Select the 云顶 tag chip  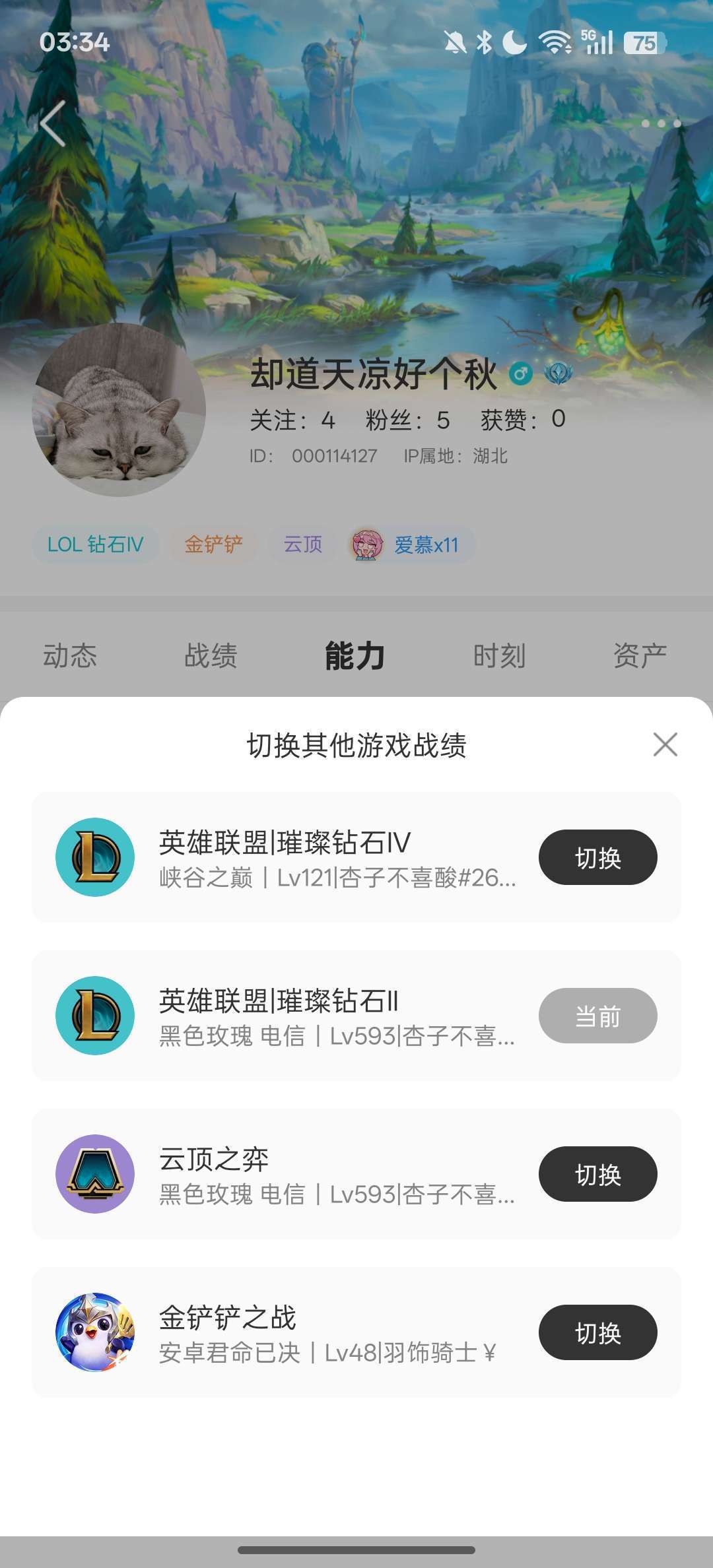coord(303,544)
